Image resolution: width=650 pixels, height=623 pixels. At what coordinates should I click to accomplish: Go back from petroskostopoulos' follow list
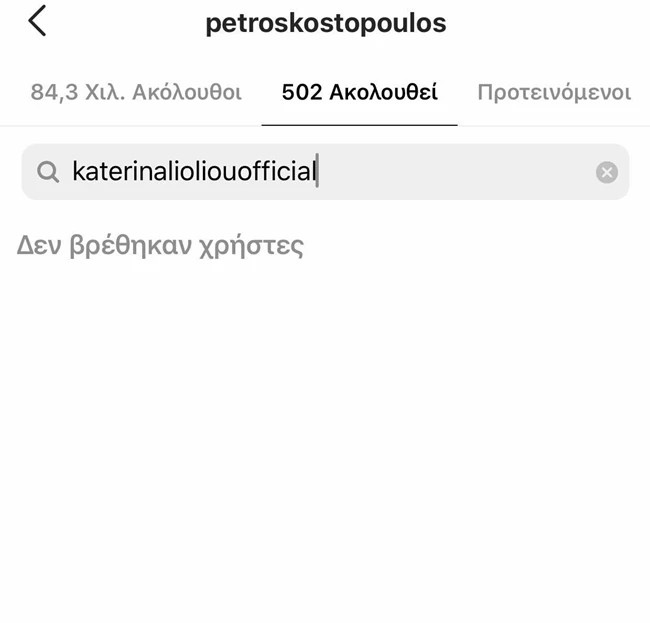click(37, 21)
